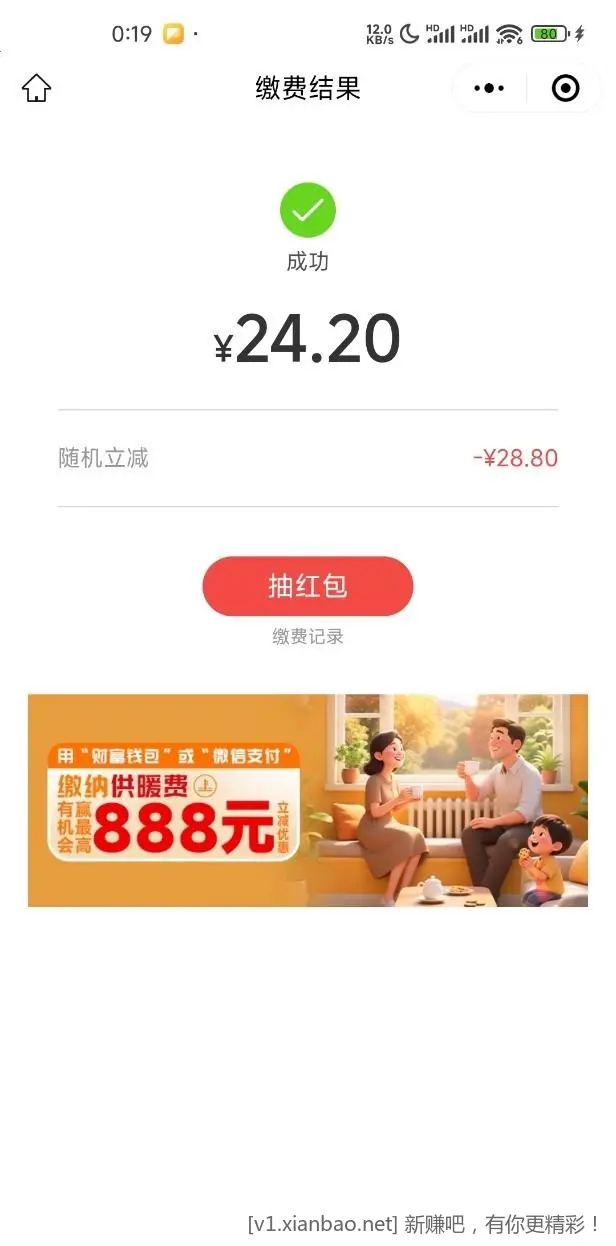
Task: Go to the mini program home
Action: click(x=36, y=88)
